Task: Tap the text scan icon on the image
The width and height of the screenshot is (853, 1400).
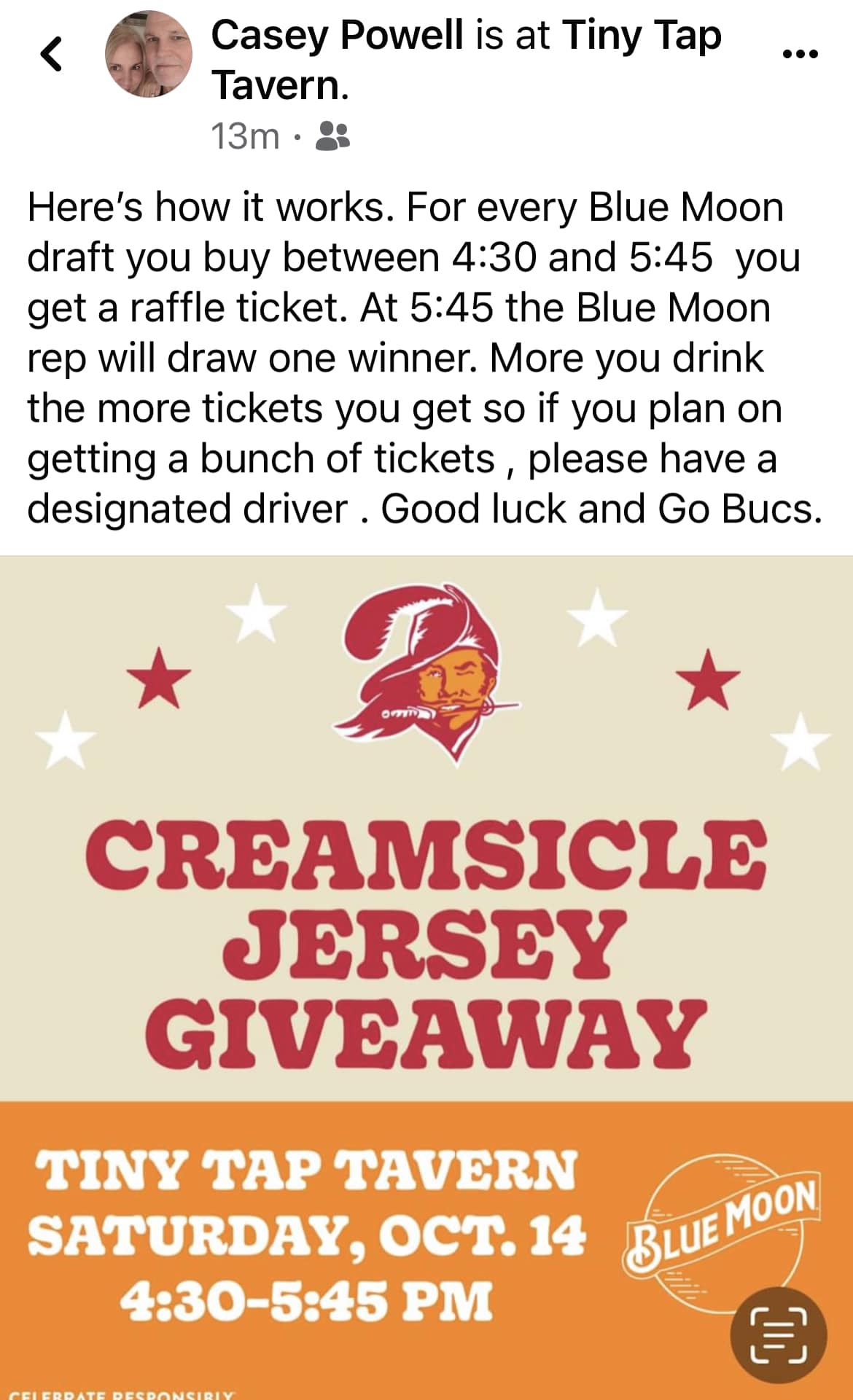Action: pos(778,1335)
